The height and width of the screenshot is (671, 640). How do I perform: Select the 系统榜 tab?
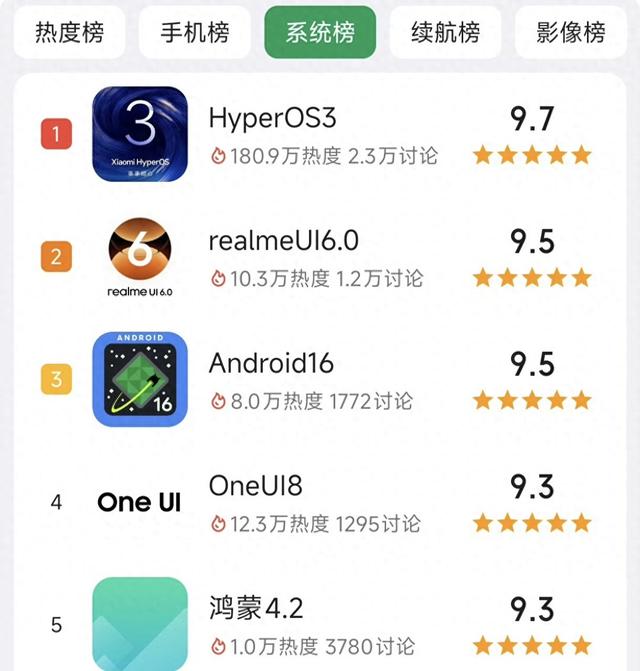coord(320,32)
